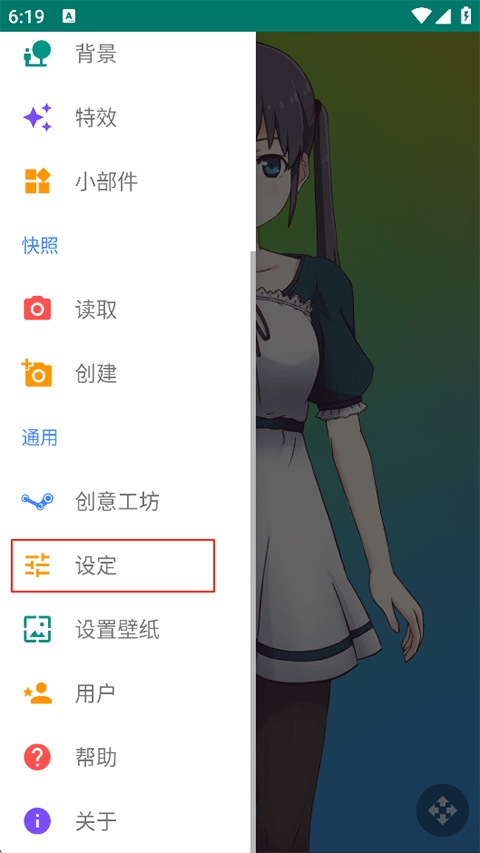Open 帮助 help

128,757
